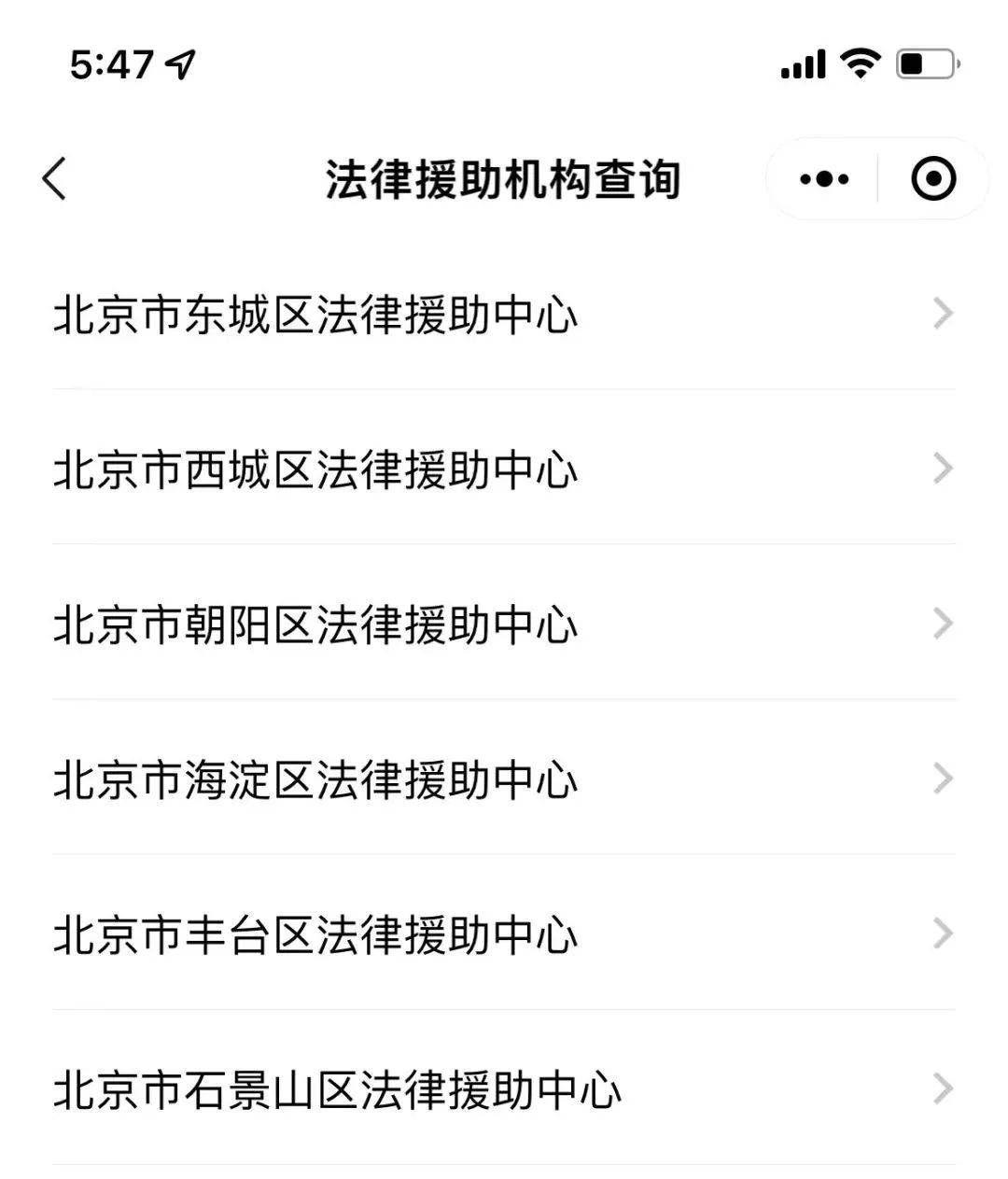The height and width of the screenshot is (1179, 1008).
Task: Tap the cellular signal indicator
Action: pos(802,63)
